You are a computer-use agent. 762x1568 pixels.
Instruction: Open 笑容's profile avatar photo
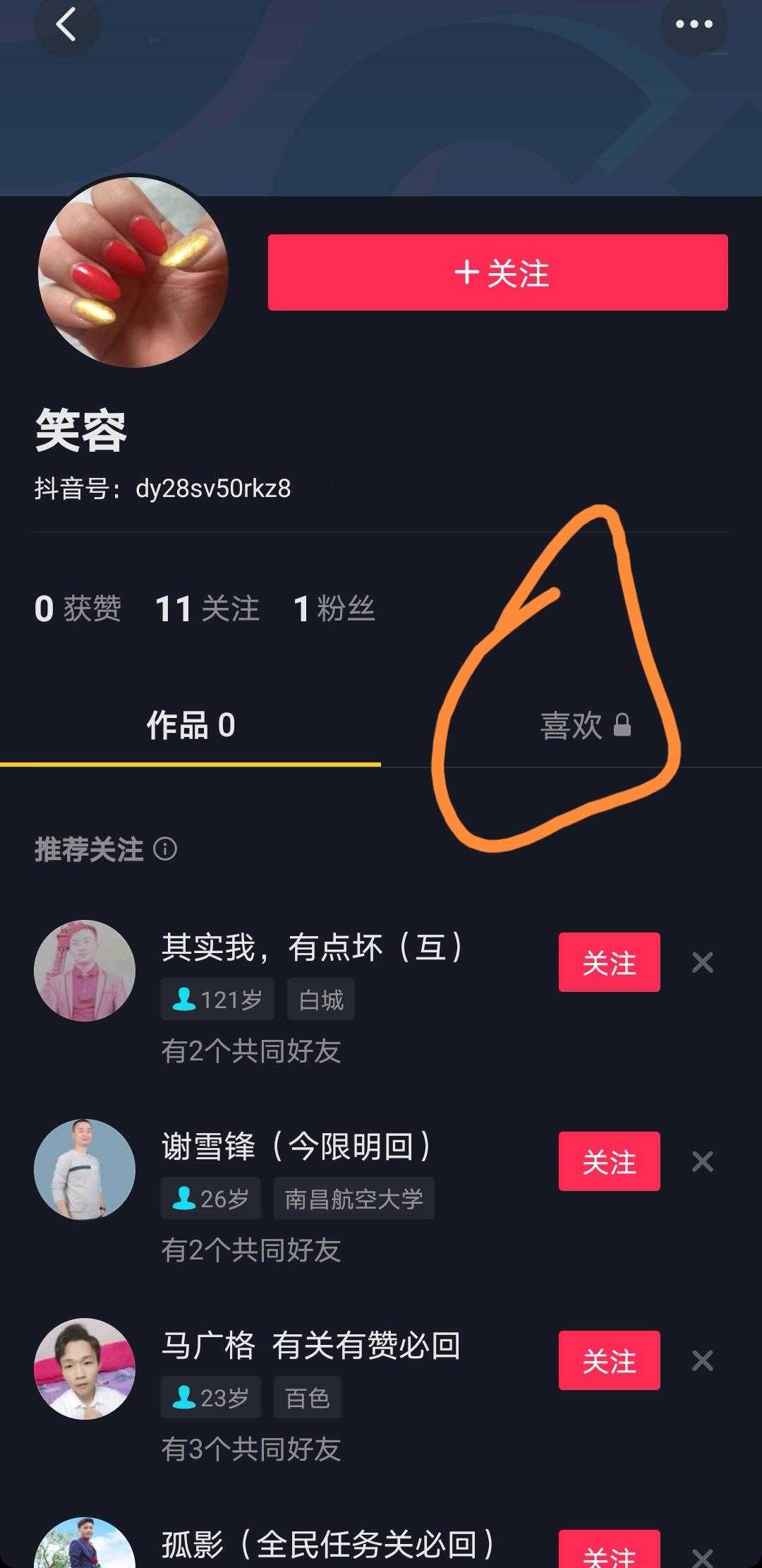[x=133, y=273]
